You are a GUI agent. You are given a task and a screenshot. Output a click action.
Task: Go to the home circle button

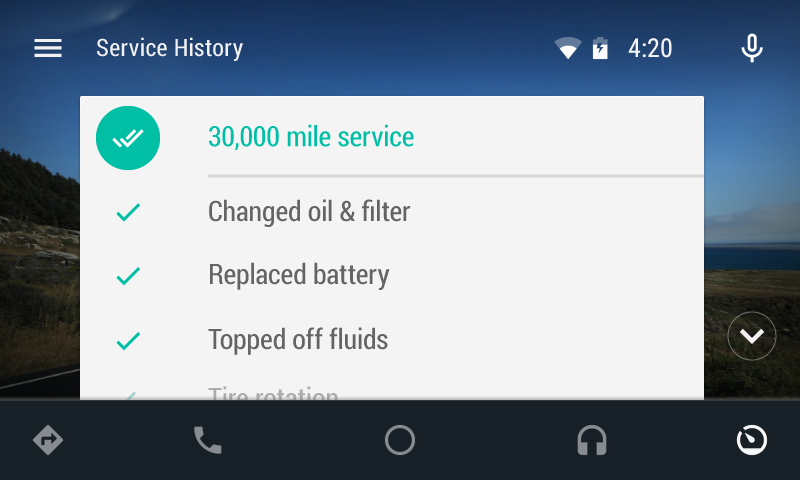pos(400,440)
